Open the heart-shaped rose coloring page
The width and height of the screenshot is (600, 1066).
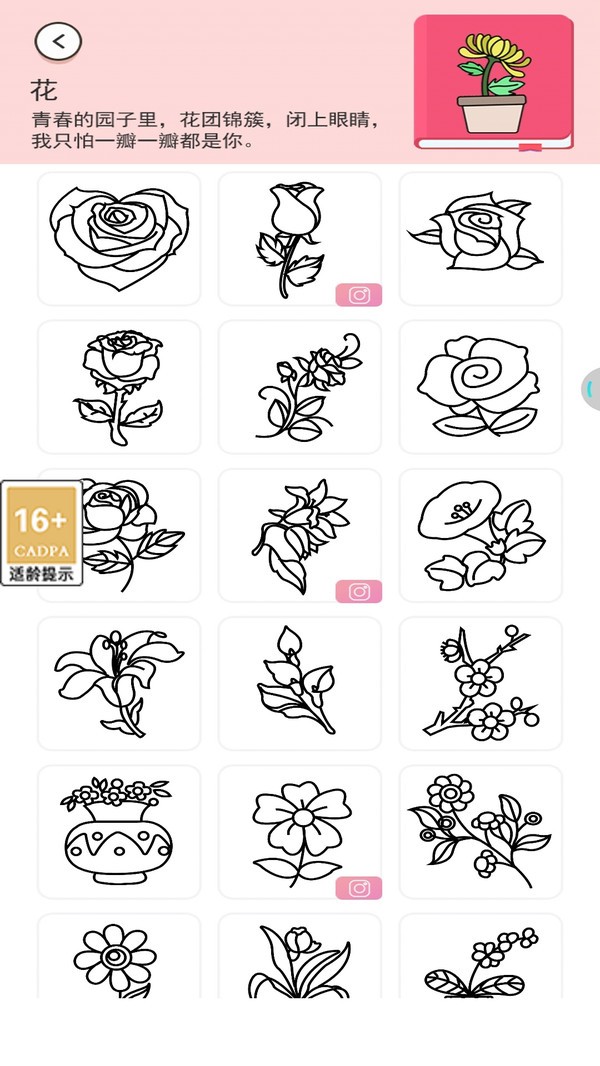(x=119, y=238)
